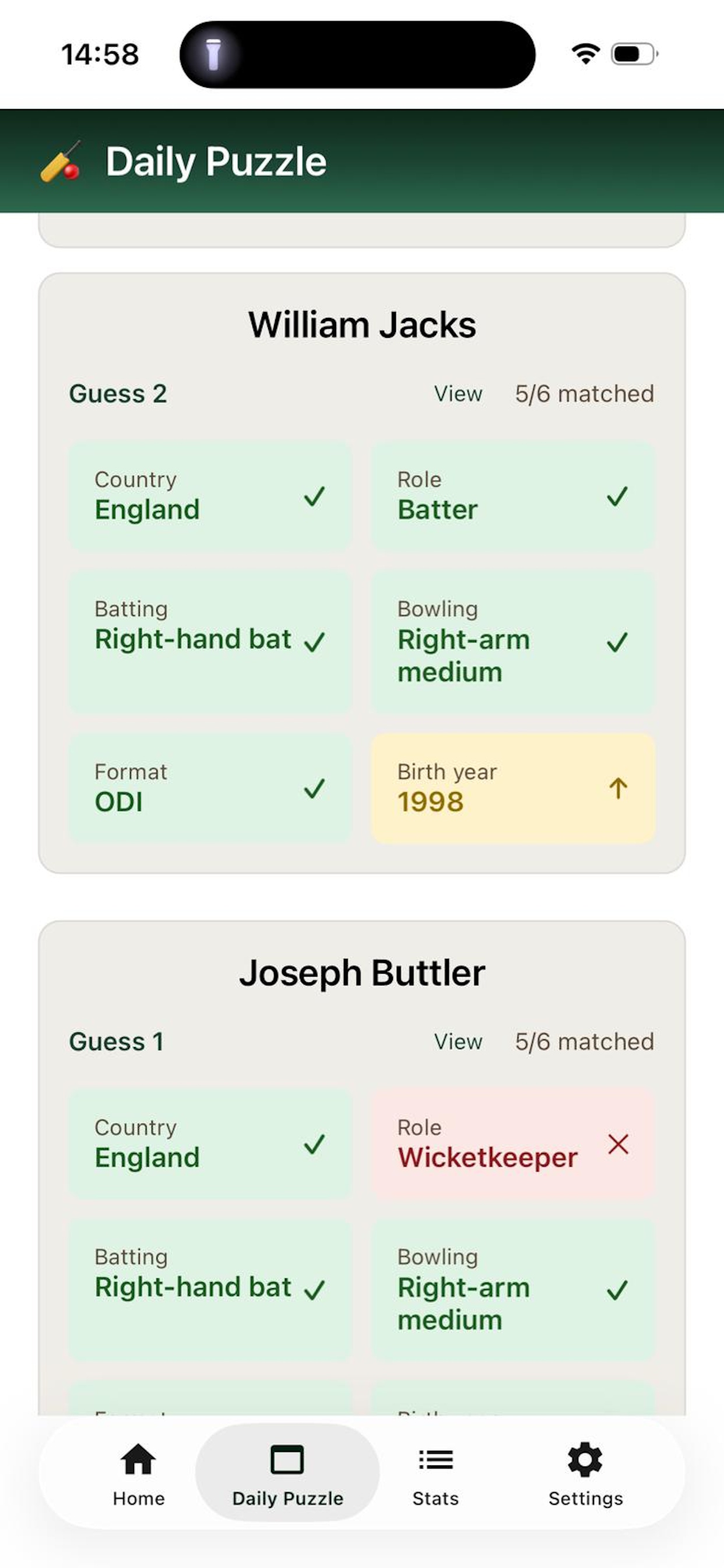Tap the Joseph Buttler player name heading
The image size is (724, 1568).
coord(362,971)
